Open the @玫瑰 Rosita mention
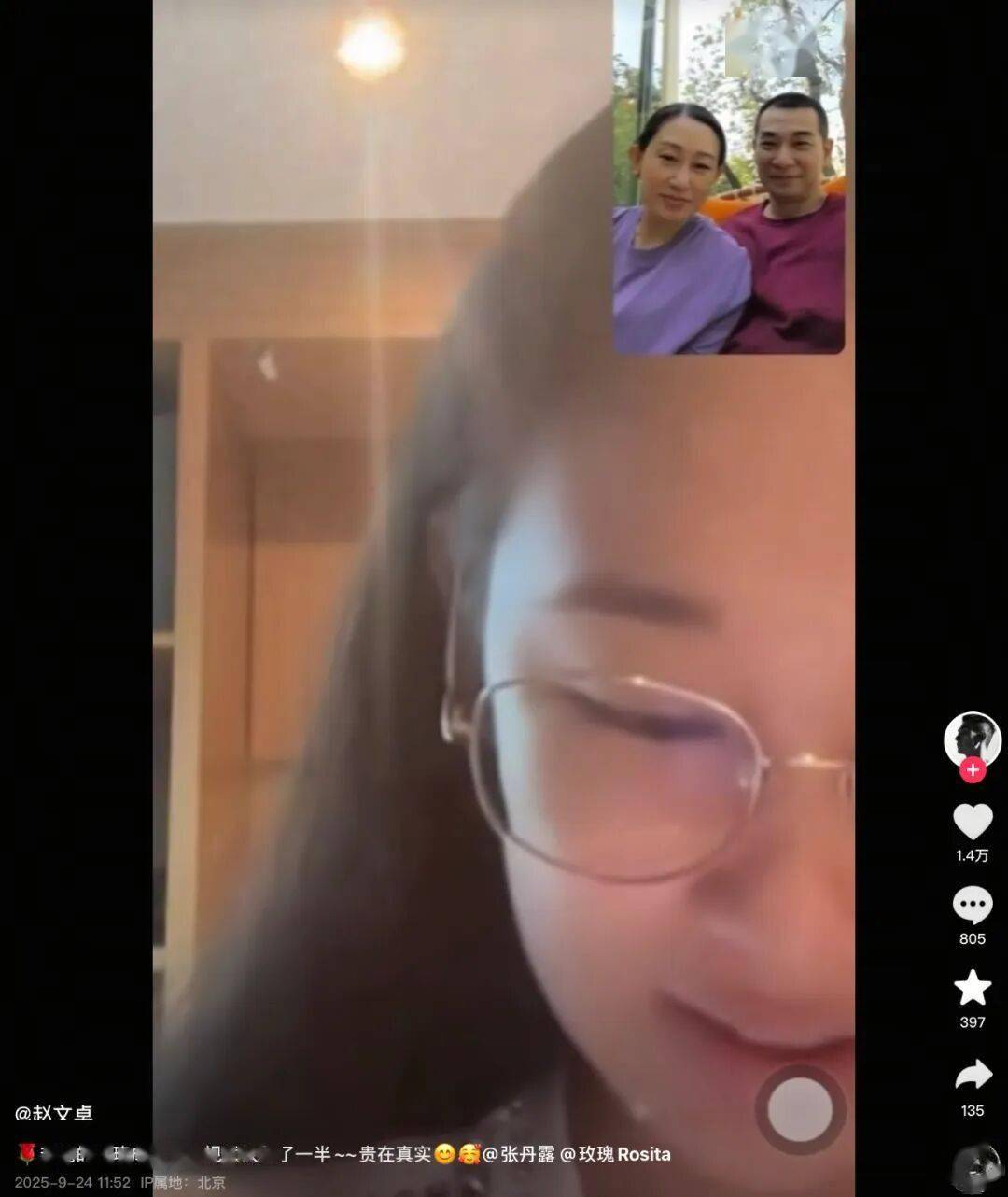This screenshot has width=1008, height=1197. pyautogui.click(x=615, y=1154)
